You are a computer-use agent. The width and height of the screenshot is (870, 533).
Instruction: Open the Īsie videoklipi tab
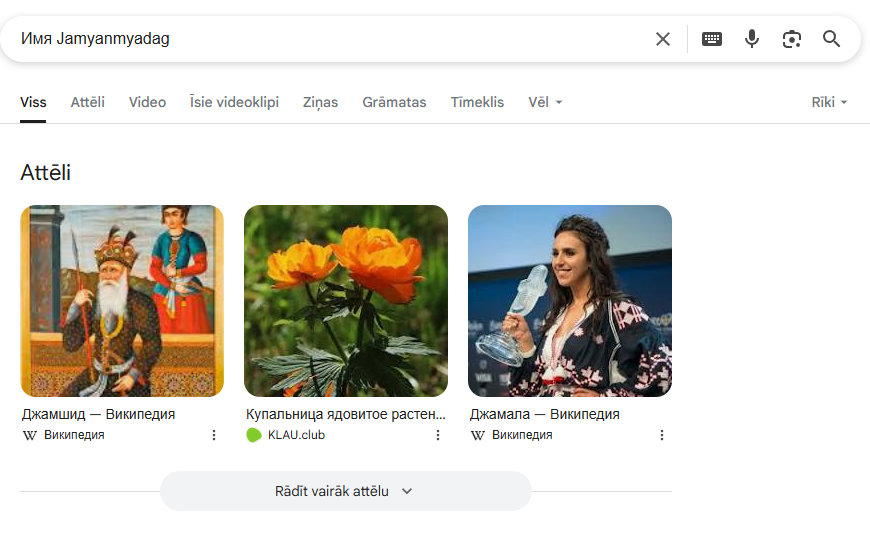click(234, 102)
